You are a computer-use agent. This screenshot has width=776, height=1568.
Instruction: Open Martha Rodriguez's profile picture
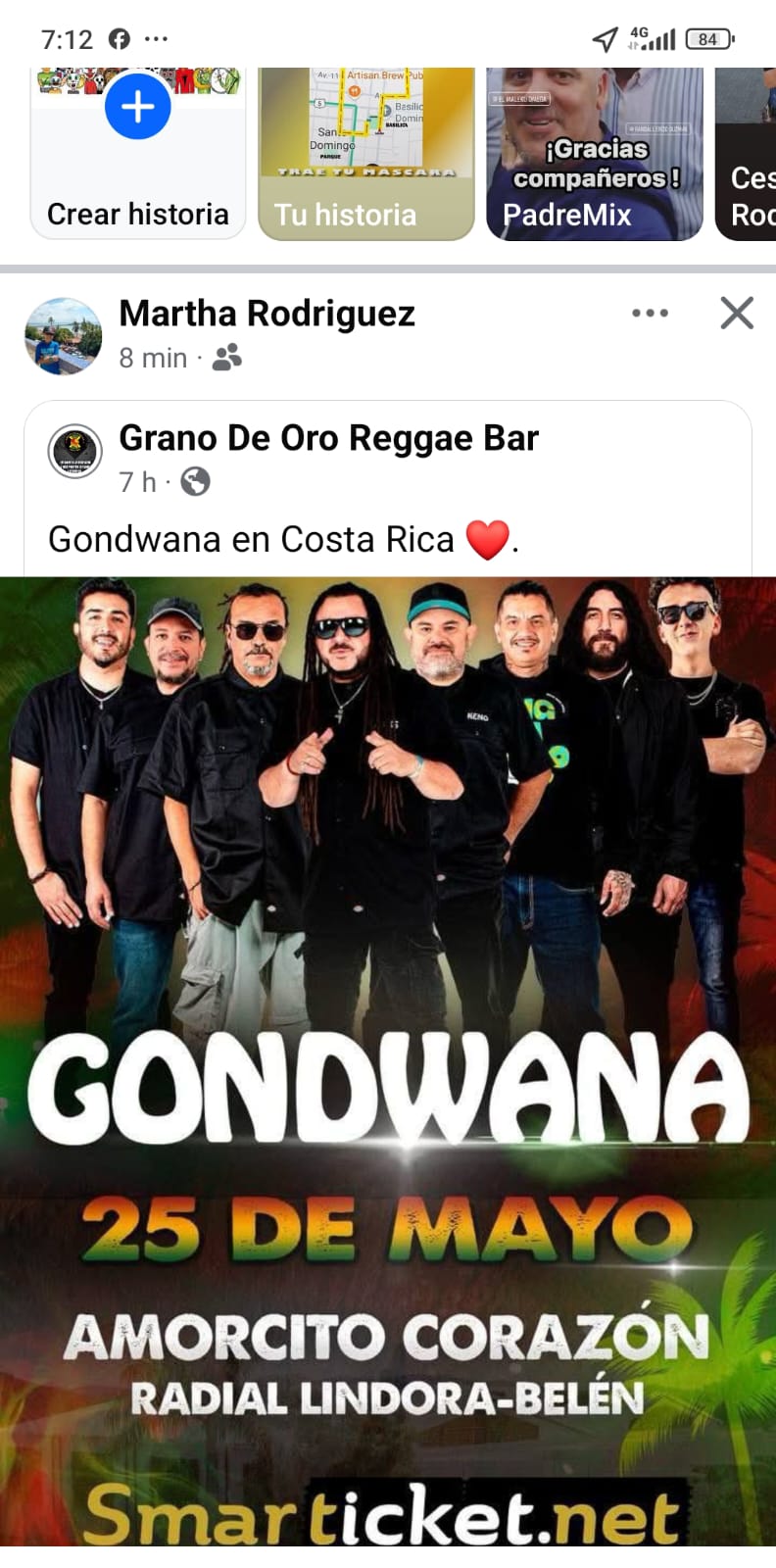click(x=63, y=336)
